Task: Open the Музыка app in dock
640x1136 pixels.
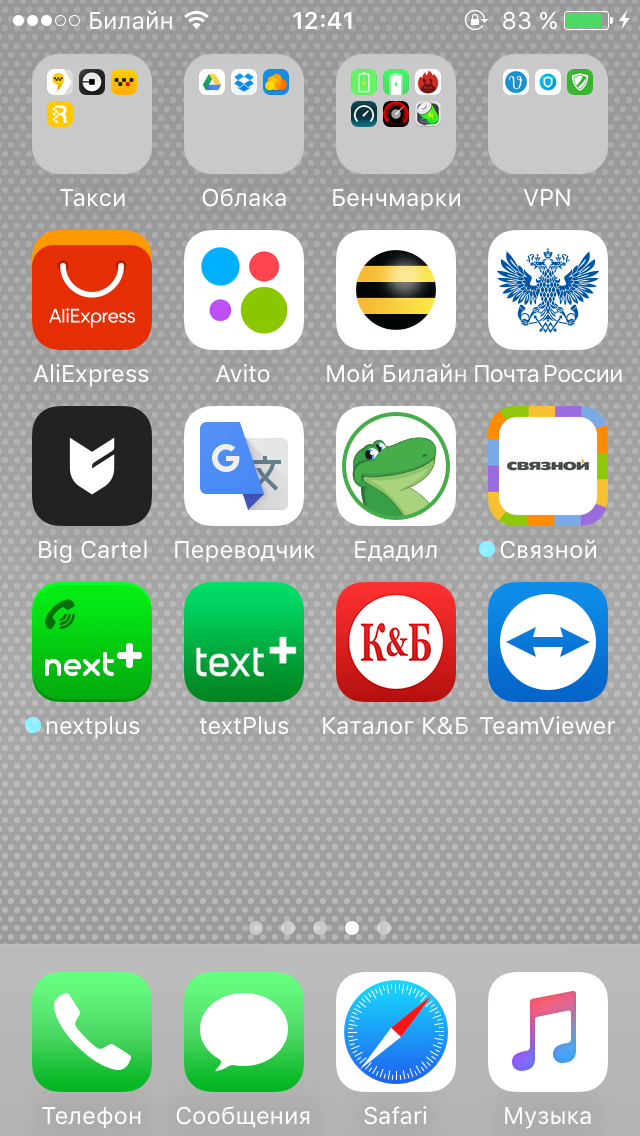Action: coord(548,1032)
